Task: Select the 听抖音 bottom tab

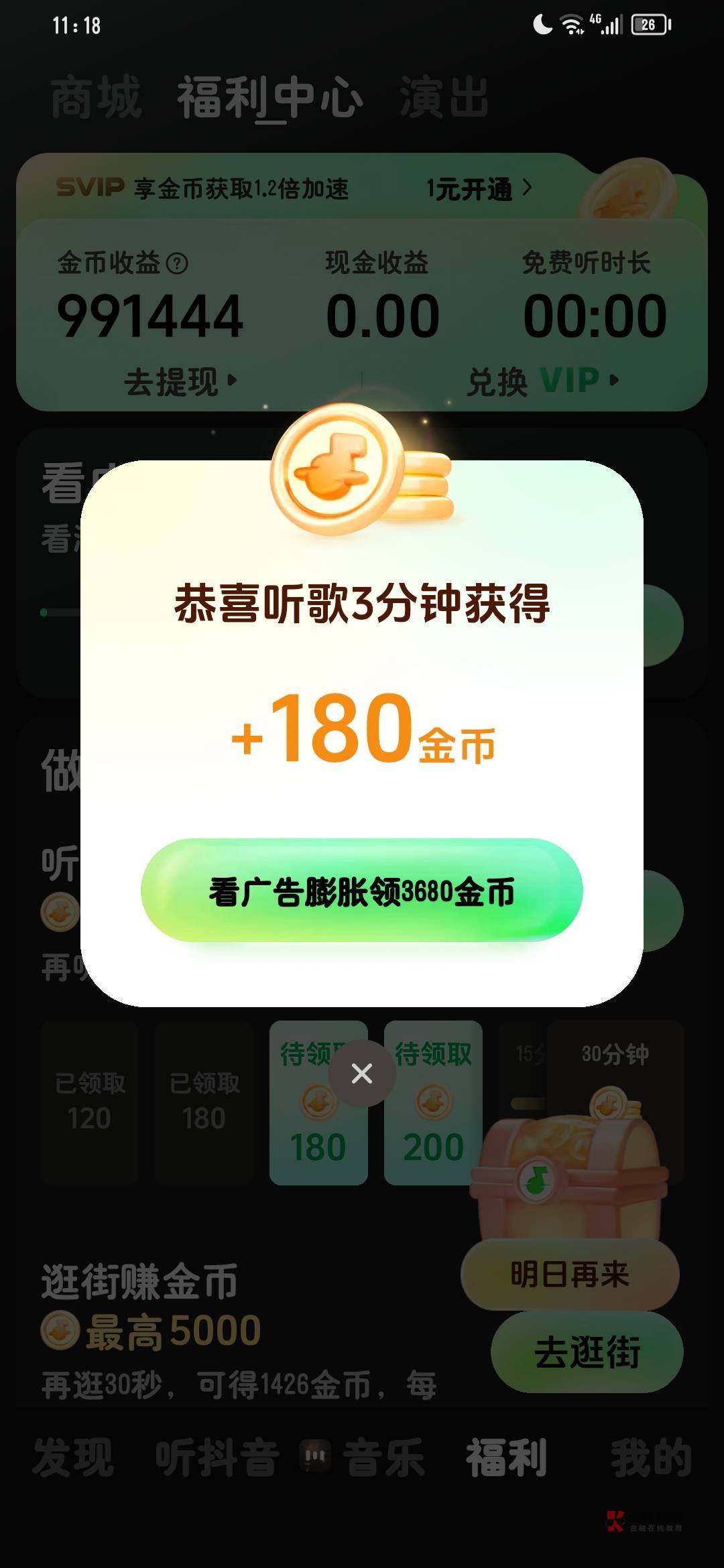Action: point(217,1457)
